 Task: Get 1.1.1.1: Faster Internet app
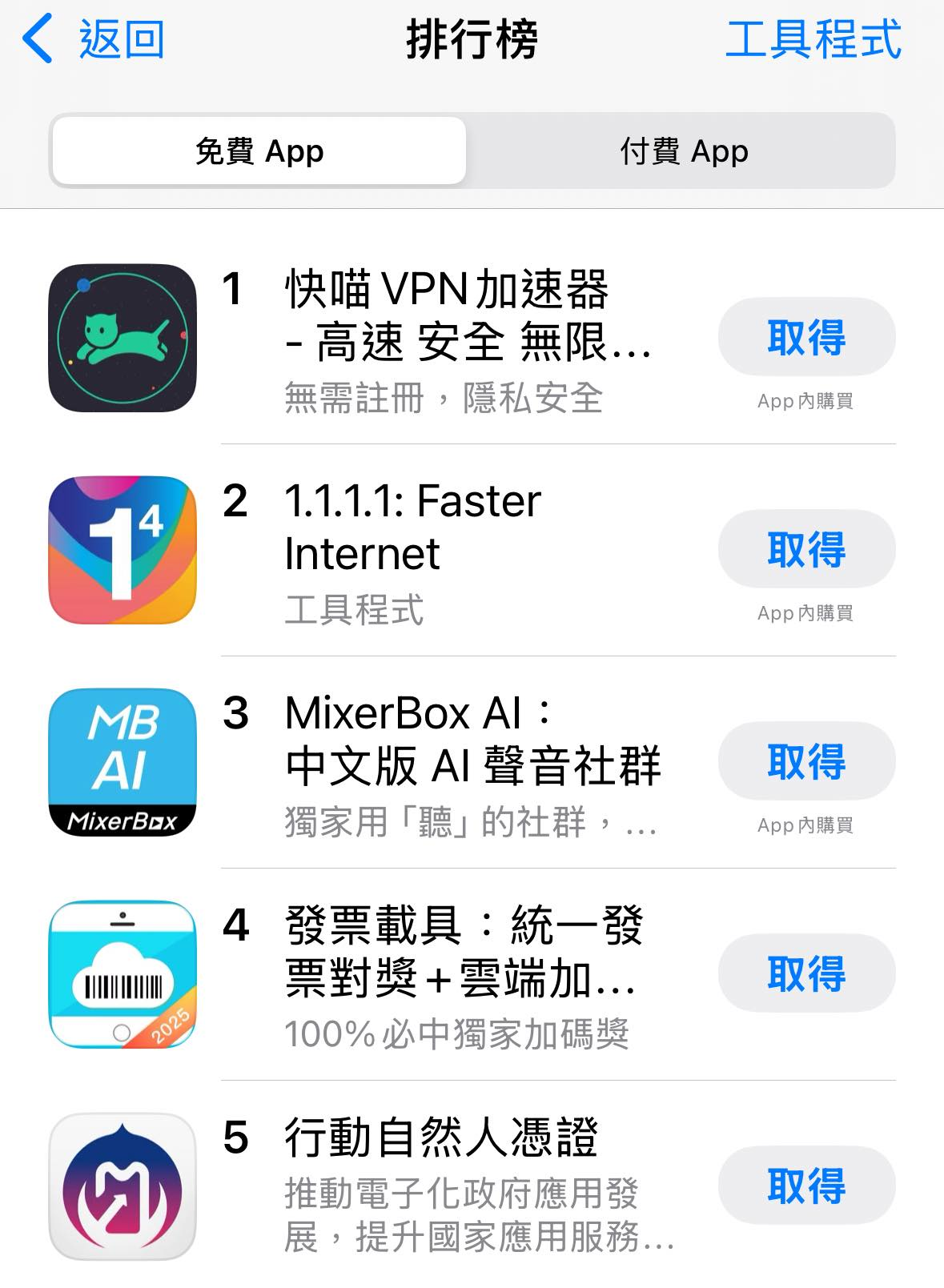point(805,549)
